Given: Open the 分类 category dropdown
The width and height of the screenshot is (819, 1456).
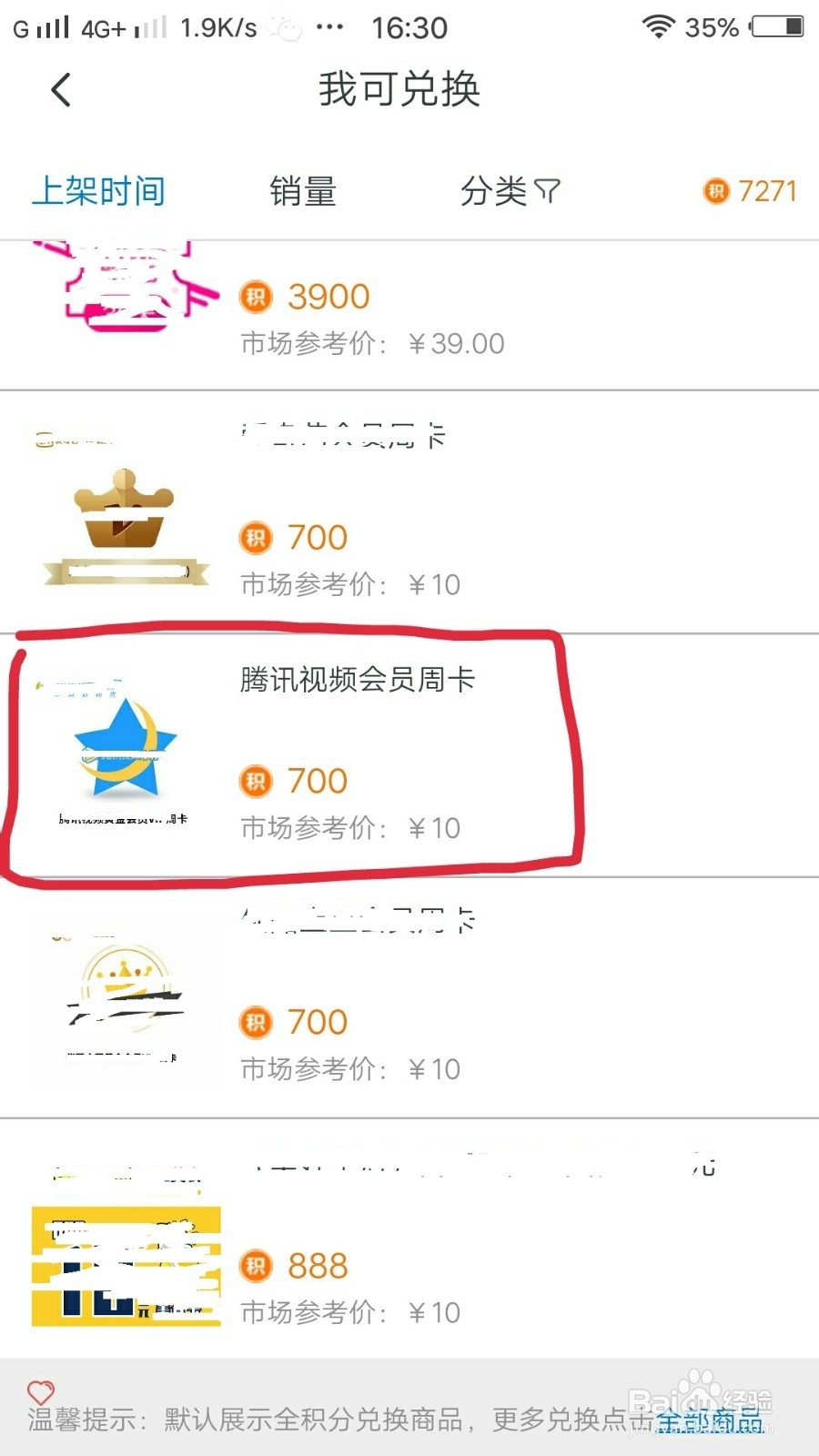Looking at the screenshot, I should coord(498,191).
